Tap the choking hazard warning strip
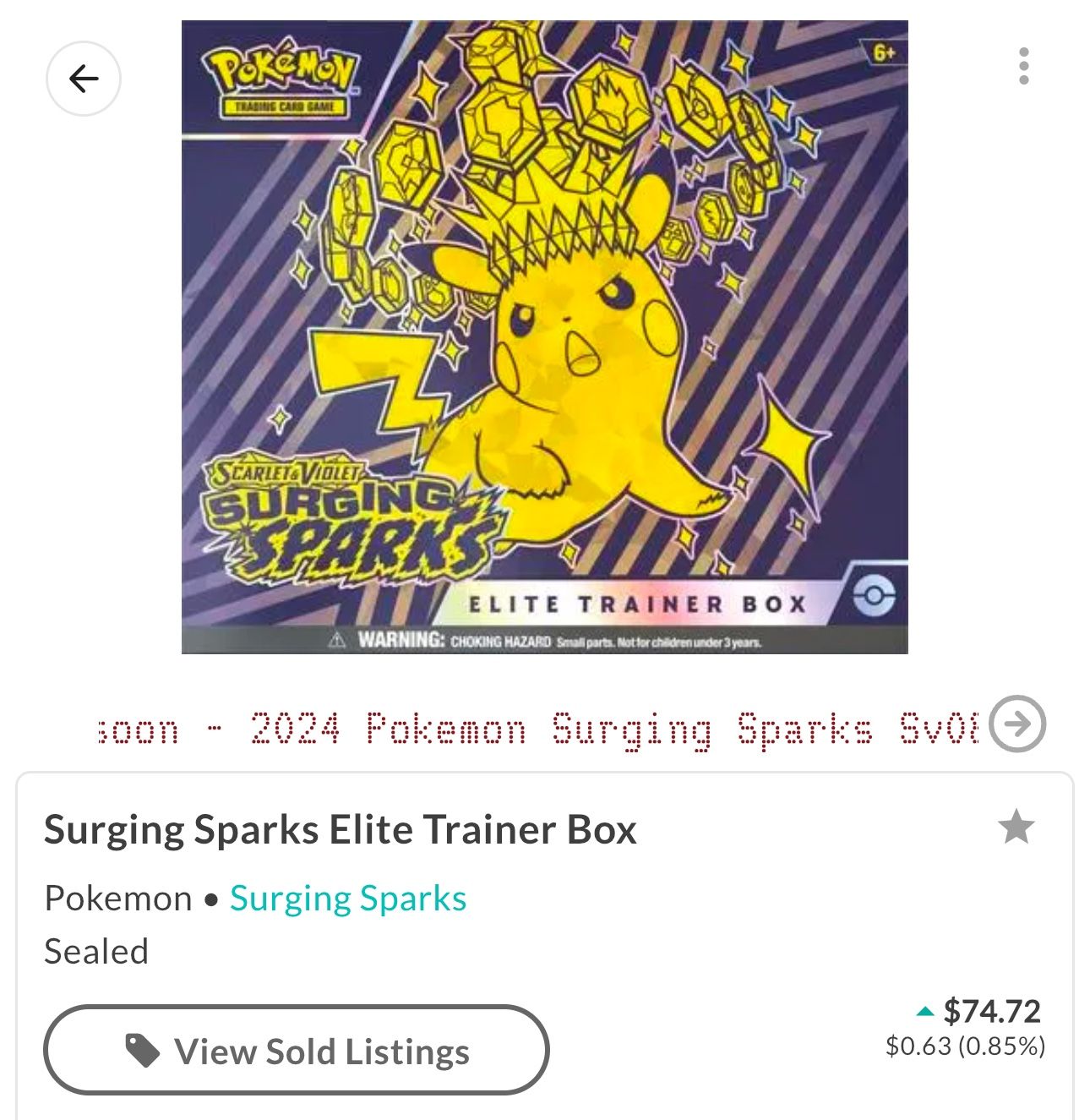The width and height of the screenshot is (1090, 1120). [545, 642]
